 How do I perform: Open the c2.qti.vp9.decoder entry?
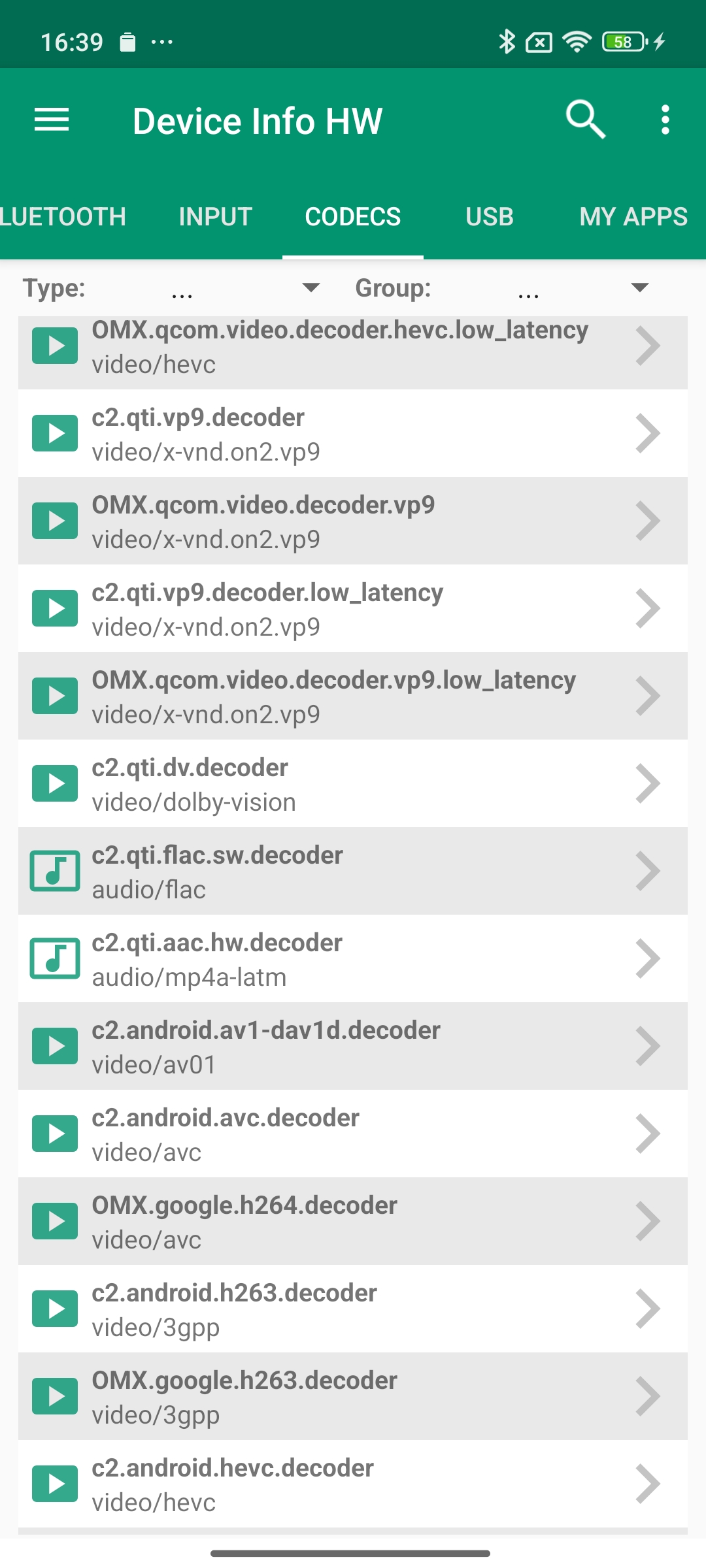[353, 434]
